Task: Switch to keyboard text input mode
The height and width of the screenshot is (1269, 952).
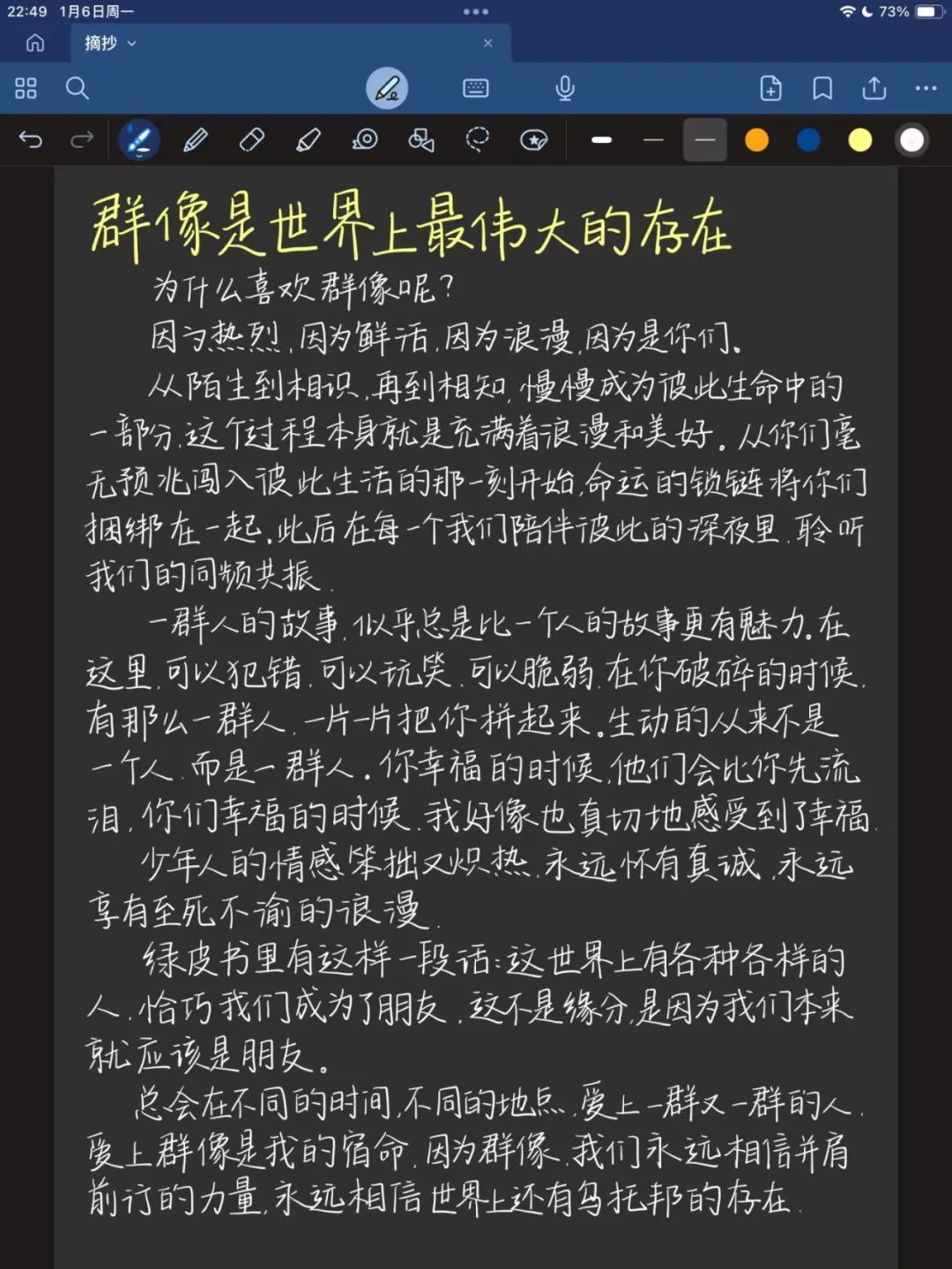Action: [x=475, y=88]
